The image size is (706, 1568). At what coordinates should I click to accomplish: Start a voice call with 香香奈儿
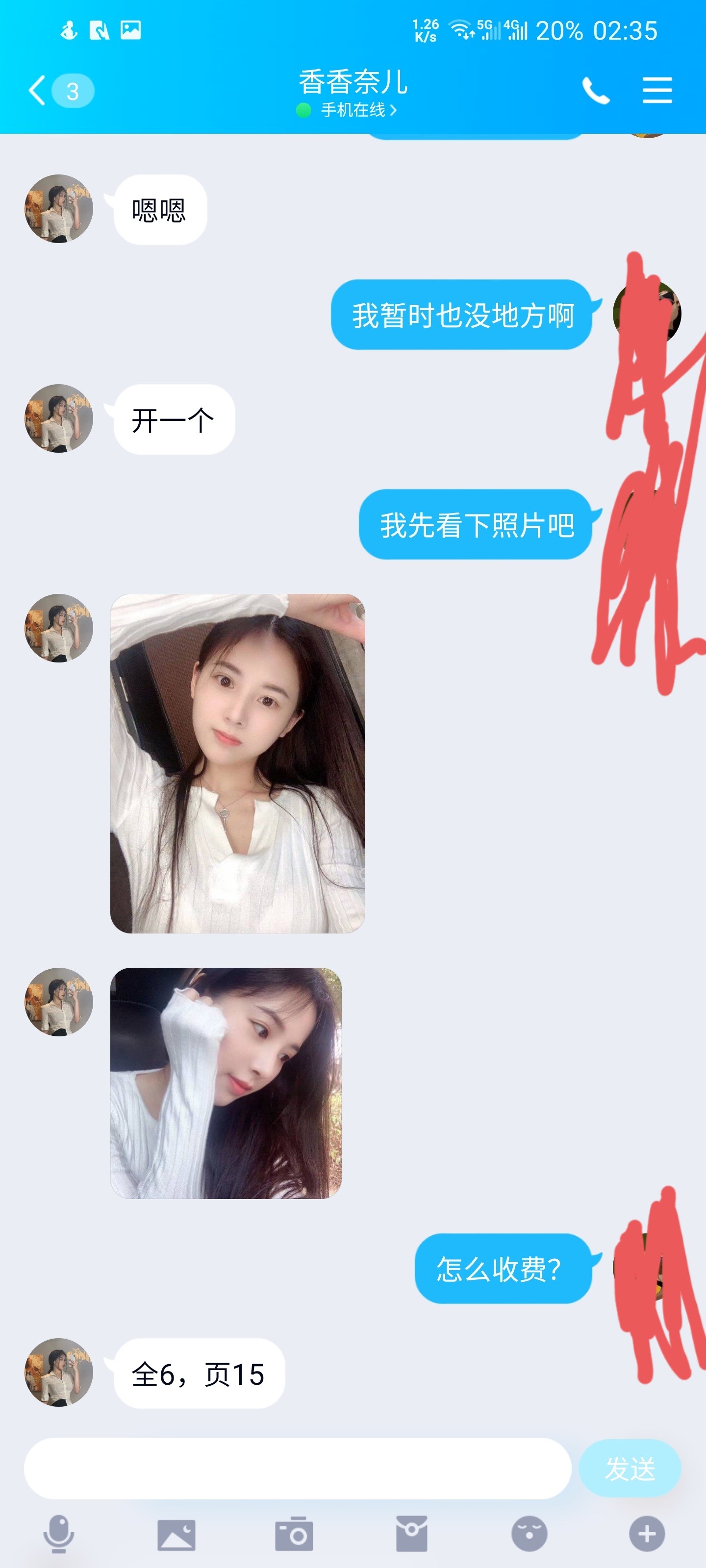[x=596, y=91]
